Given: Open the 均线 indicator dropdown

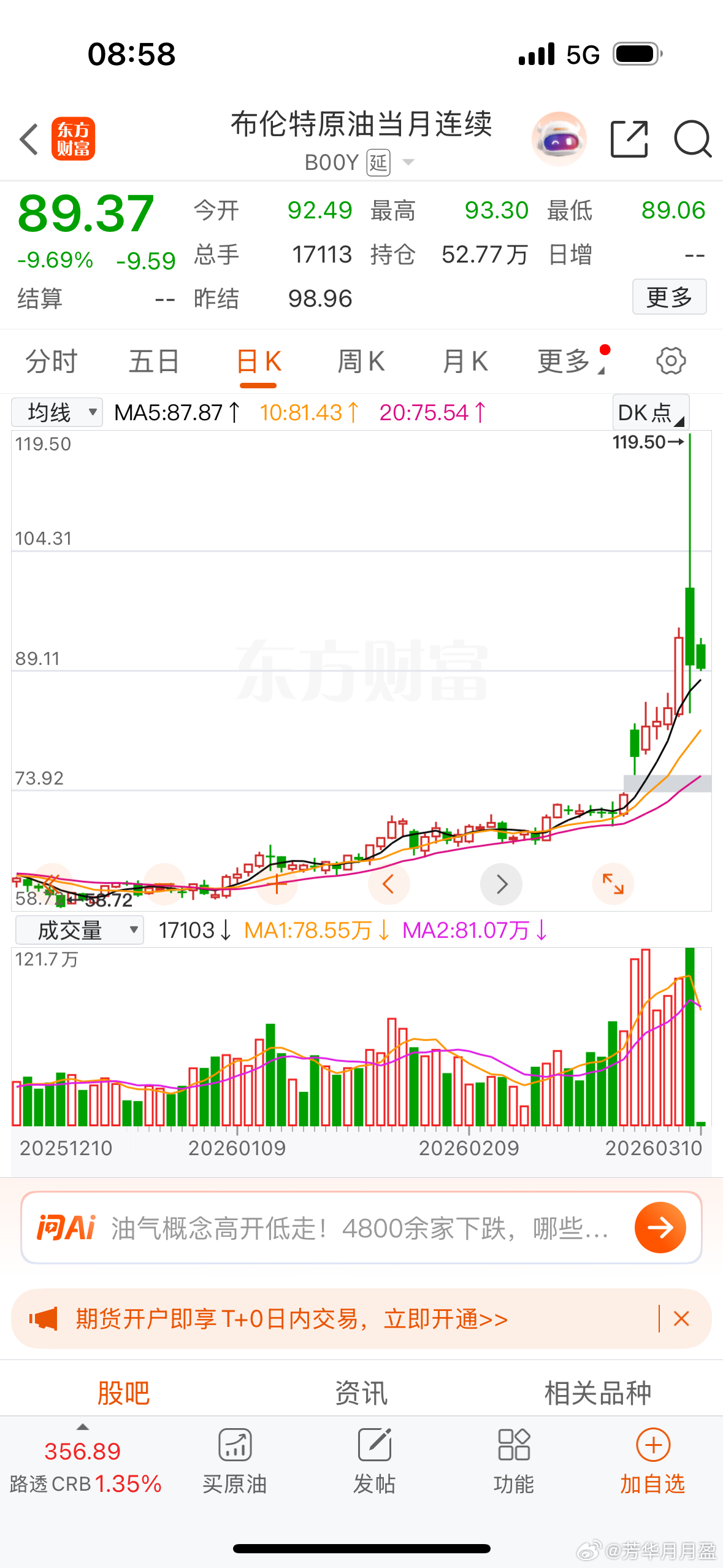Looking at the screenshot, I should 56,412.
